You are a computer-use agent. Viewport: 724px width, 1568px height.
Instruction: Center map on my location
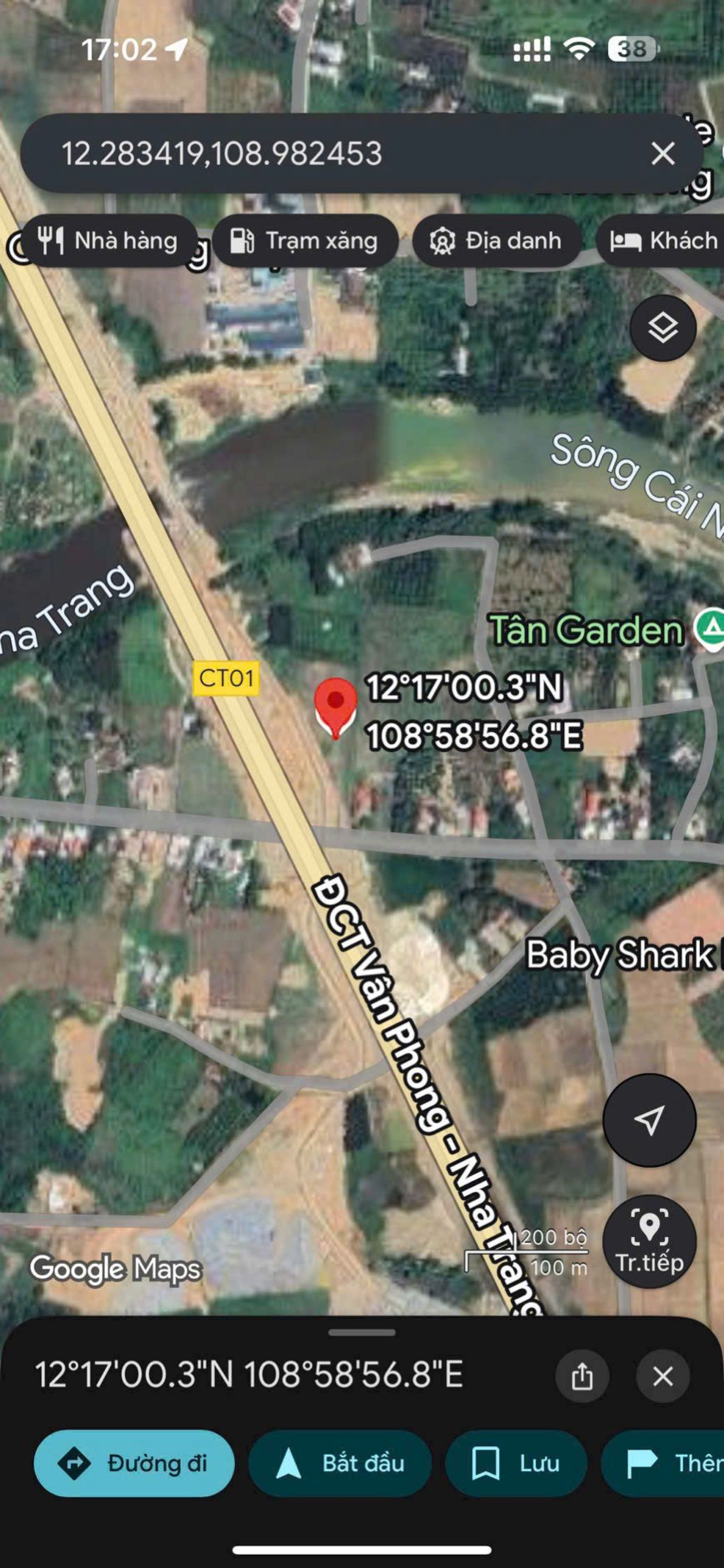pyautogui.click(x=649, y=1120)
